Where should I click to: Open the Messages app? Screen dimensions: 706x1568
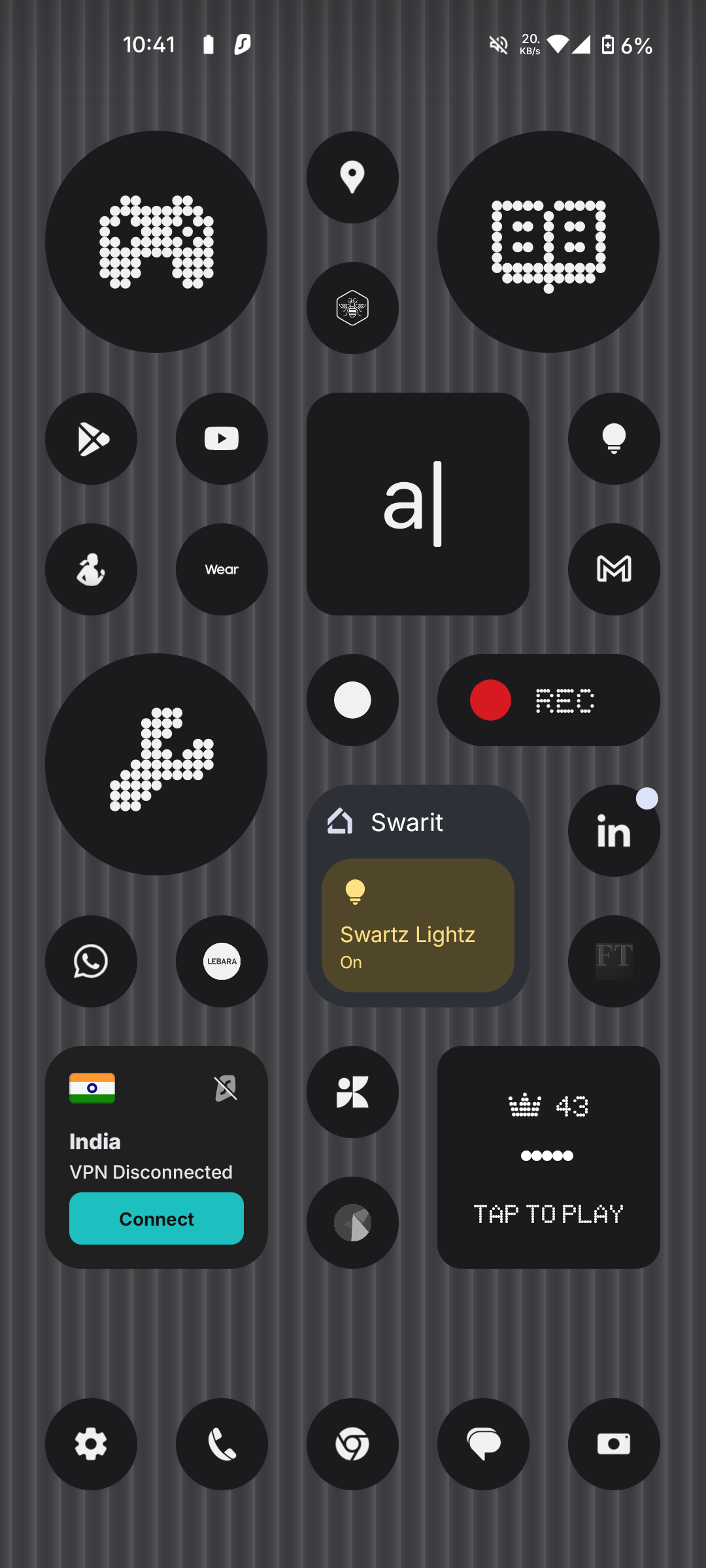(x=483, y=1444)
